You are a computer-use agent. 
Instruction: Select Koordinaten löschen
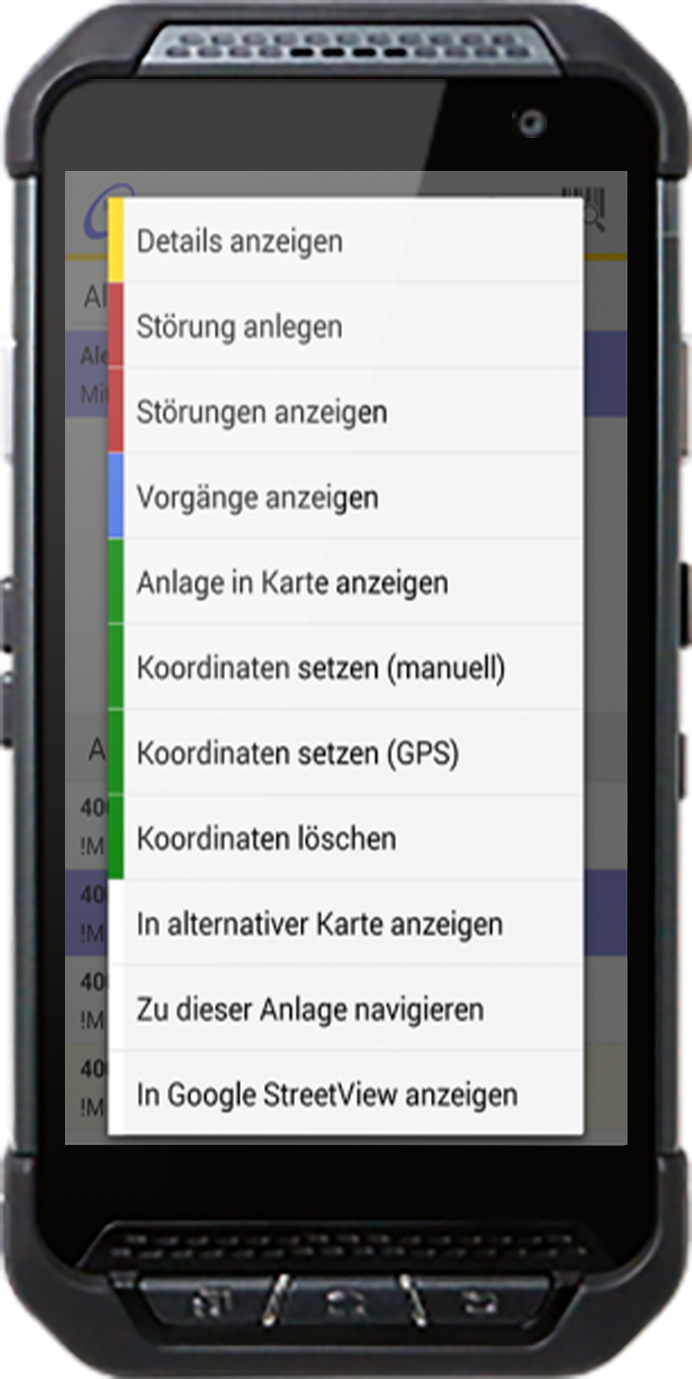pyautogui.click(x=345, y=838)
